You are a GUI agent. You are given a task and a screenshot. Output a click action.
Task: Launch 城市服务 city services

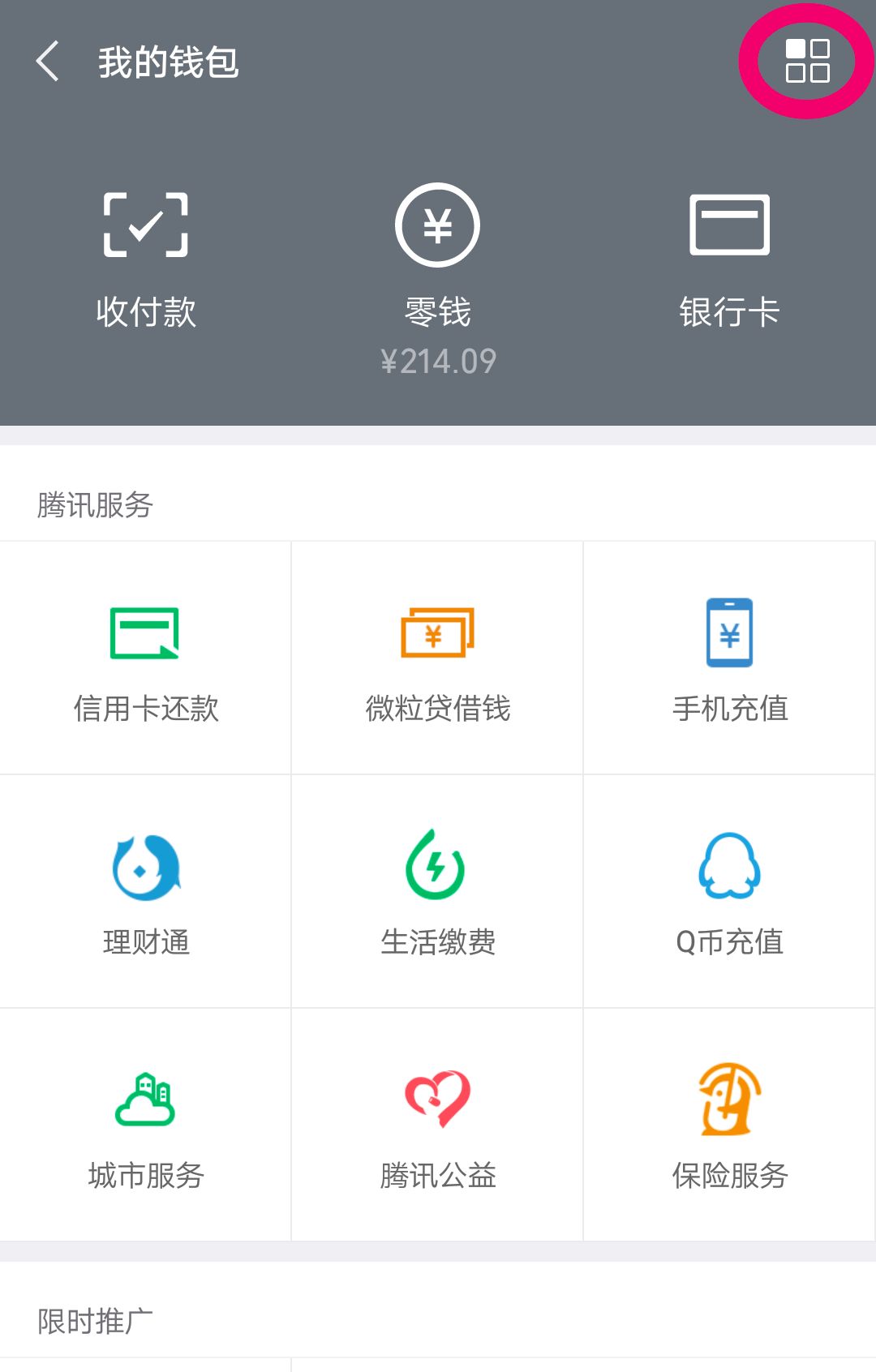[x=146, y=1125]
